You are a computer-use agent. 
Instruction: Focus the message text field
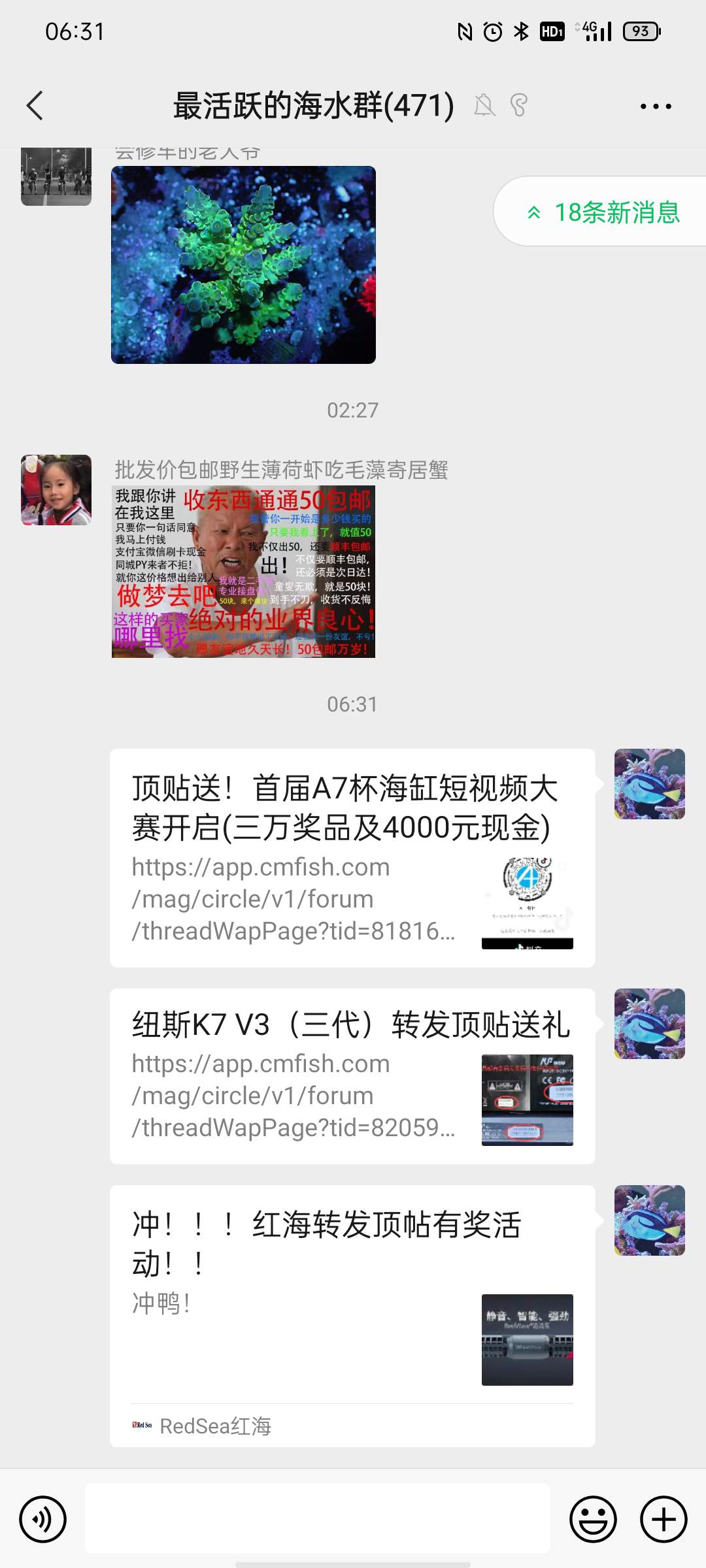coord(318,1518)
